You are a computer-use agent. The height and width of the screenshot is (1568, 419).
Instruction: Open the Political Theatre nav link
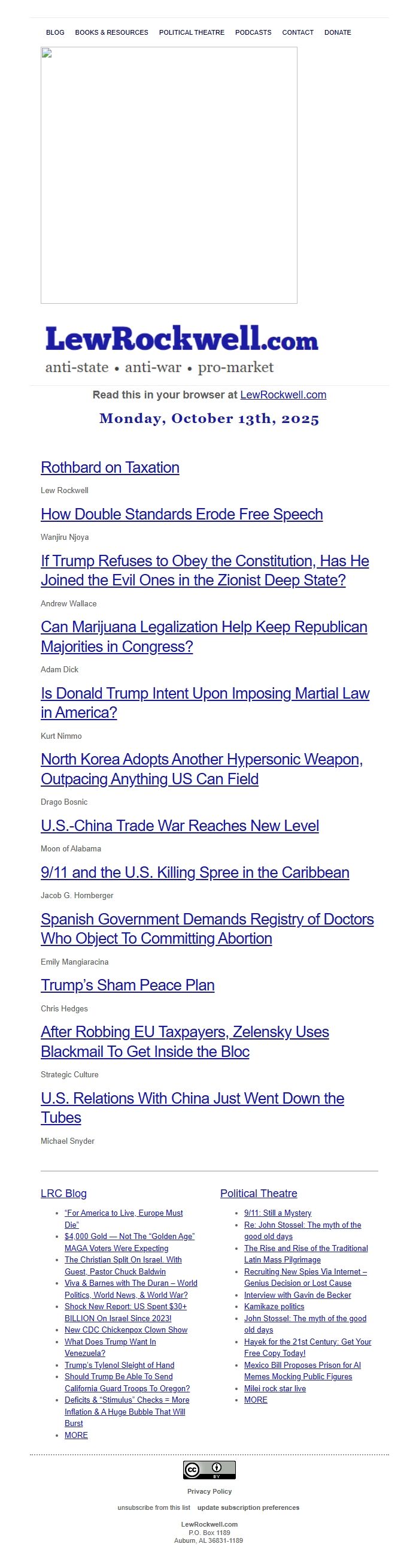click(192, 32)
